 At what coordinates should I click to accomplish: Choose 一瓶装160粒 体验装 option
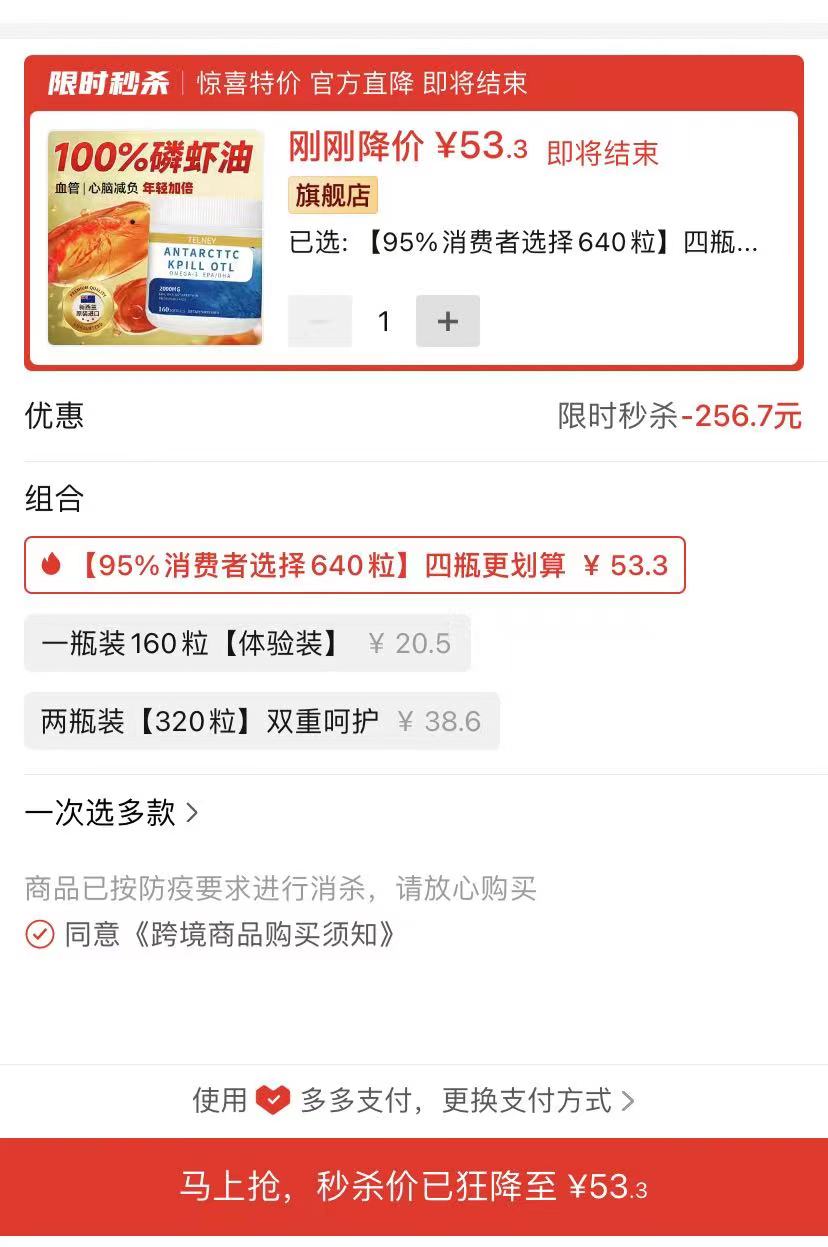(x=247, y=643)
